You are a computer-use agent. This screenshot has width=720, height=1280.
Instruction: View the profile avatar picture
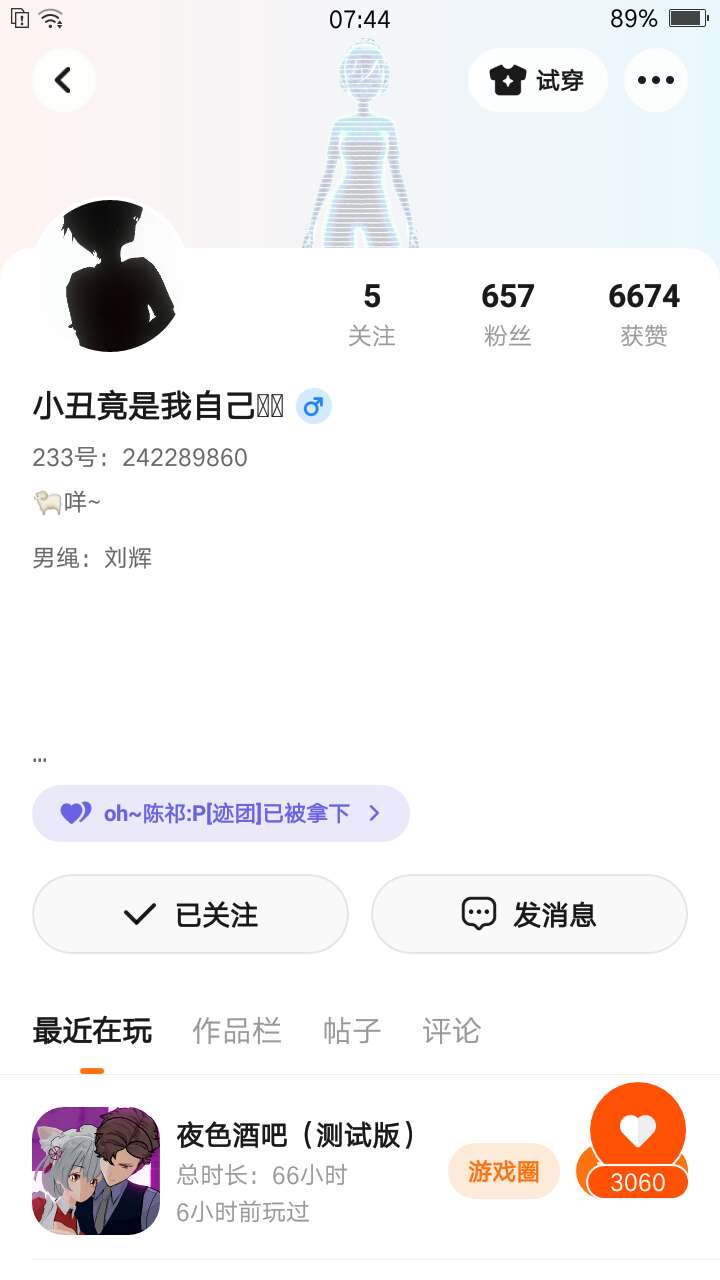coord(110,276)
